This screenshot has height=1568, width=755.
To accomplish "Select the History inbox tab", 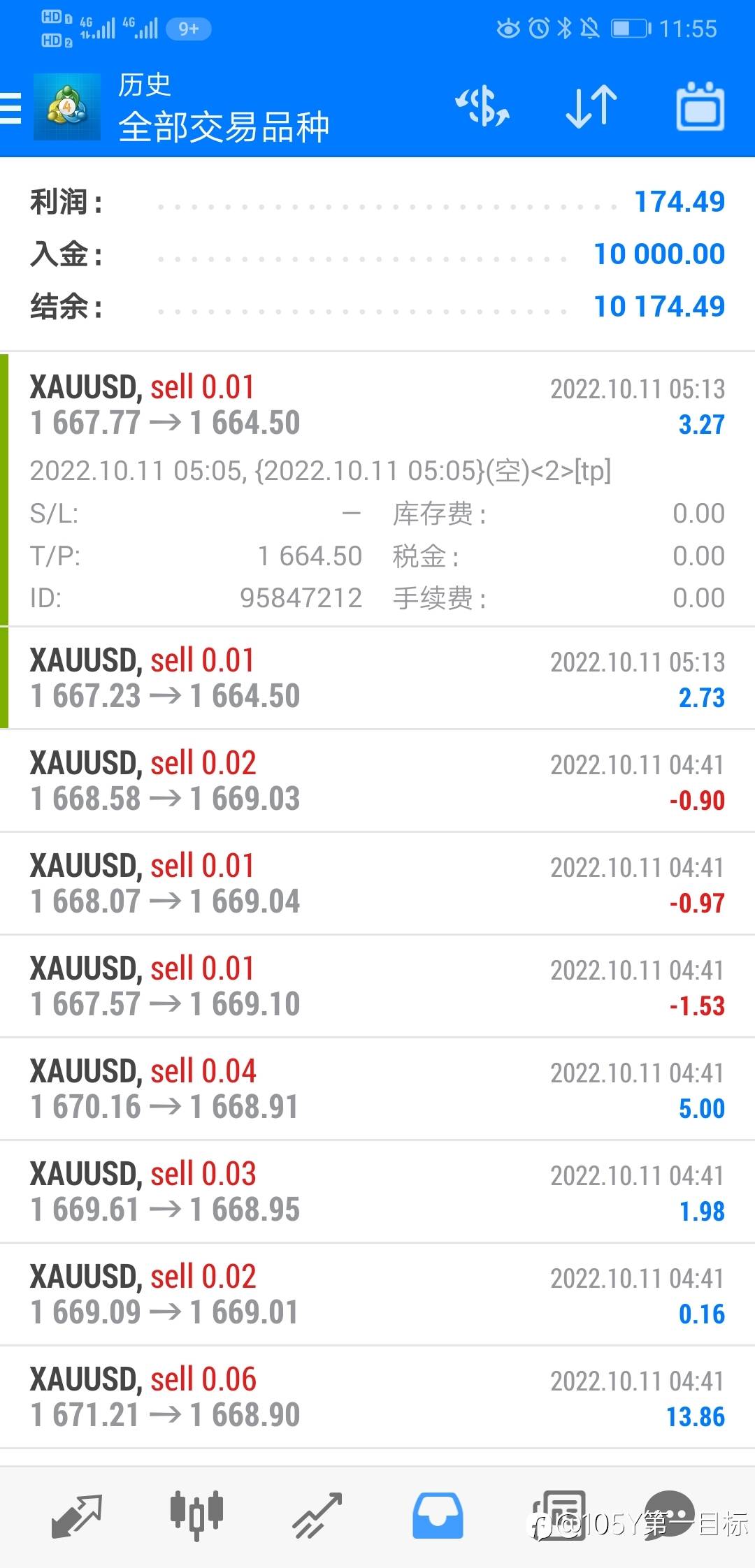I will tap(438, 1515).
